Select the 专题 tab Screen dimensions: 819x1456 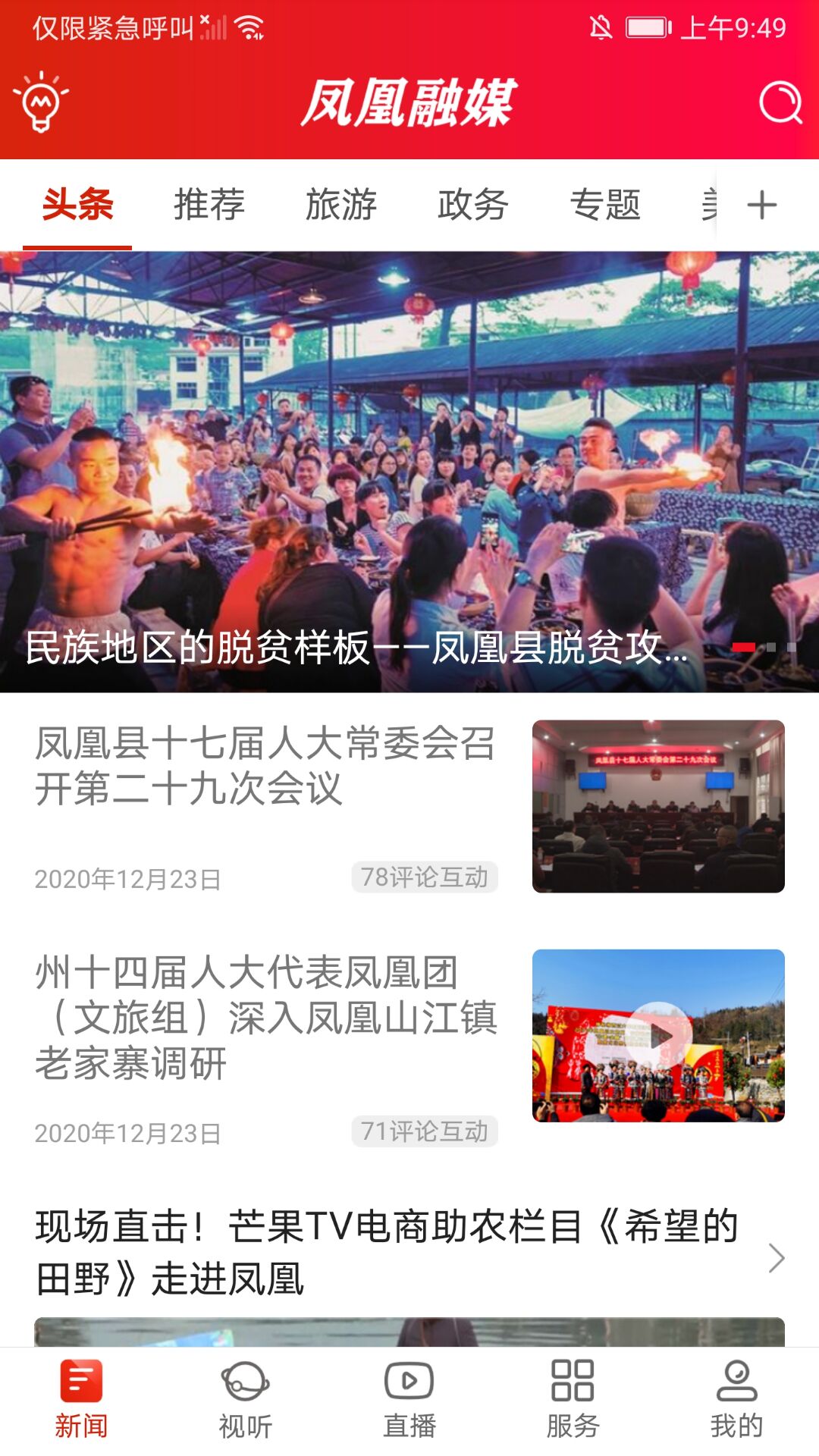pyautogui.click(x=605, y=205)
